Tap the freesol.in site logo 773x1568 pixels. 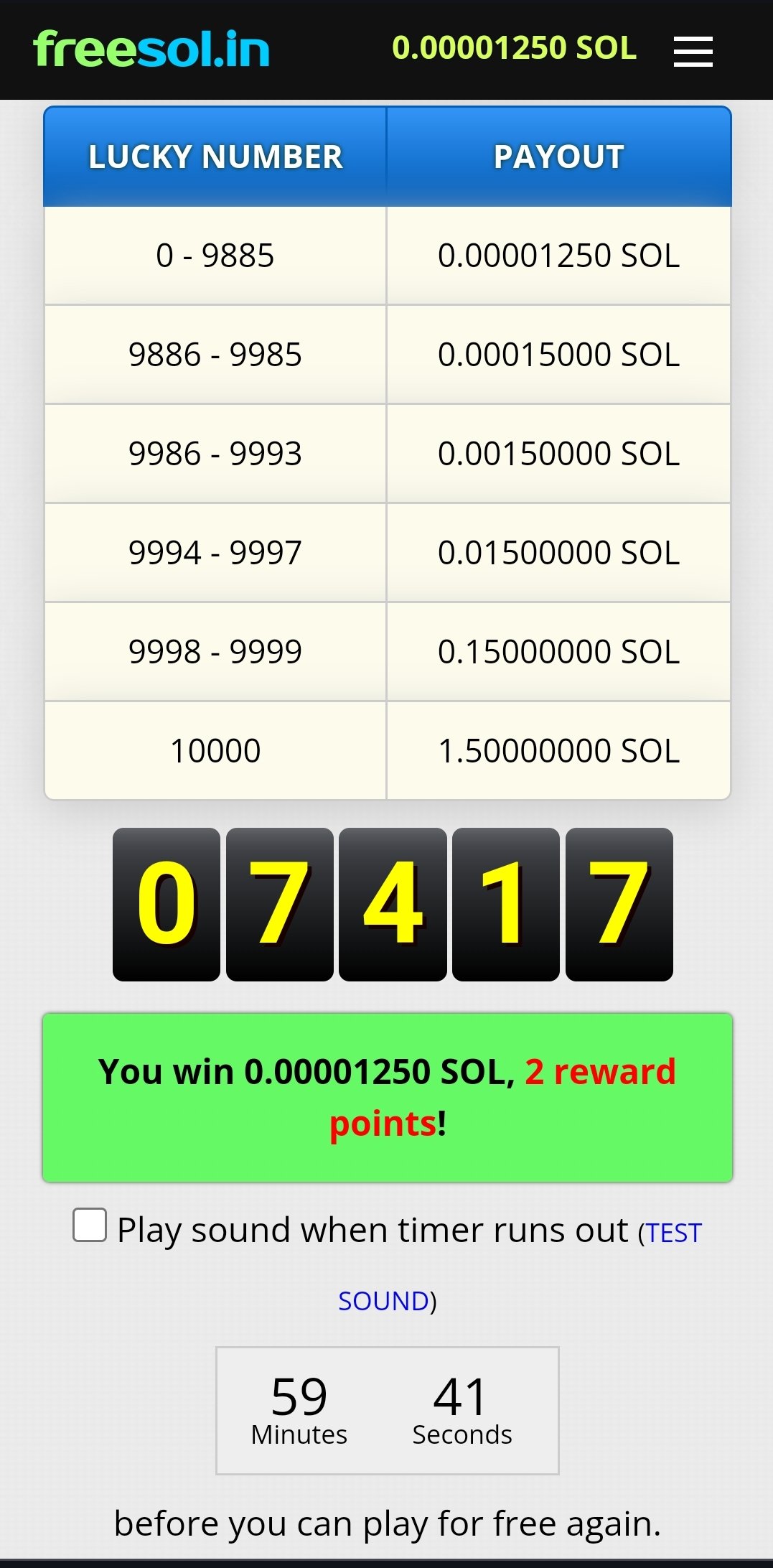[151, 49]
